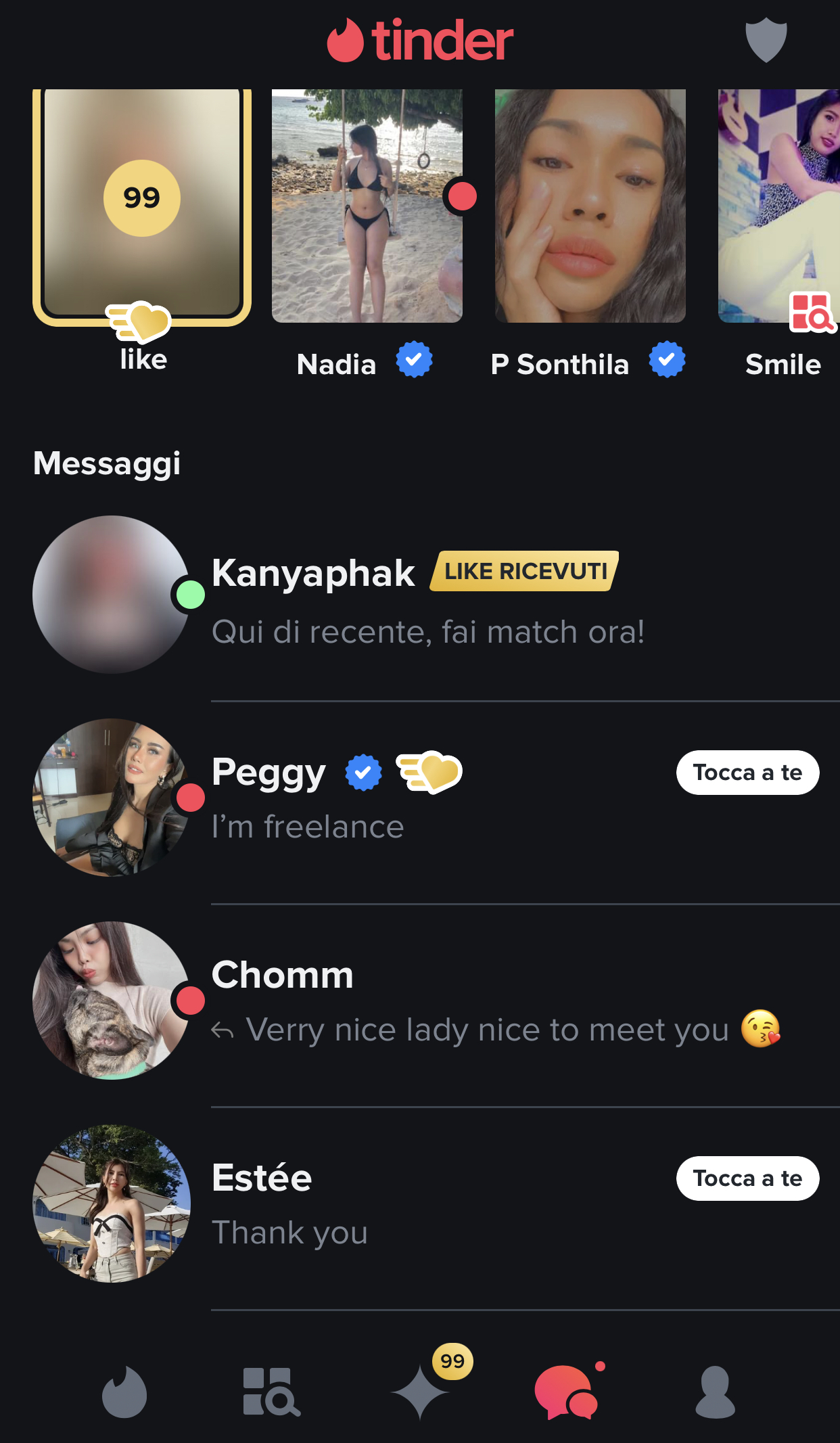Image resolution: width=840 pixels, height=1443 pixels.
Task: Switch to the profile tab
Action: pyautogui.click(x=715, y=1392)
